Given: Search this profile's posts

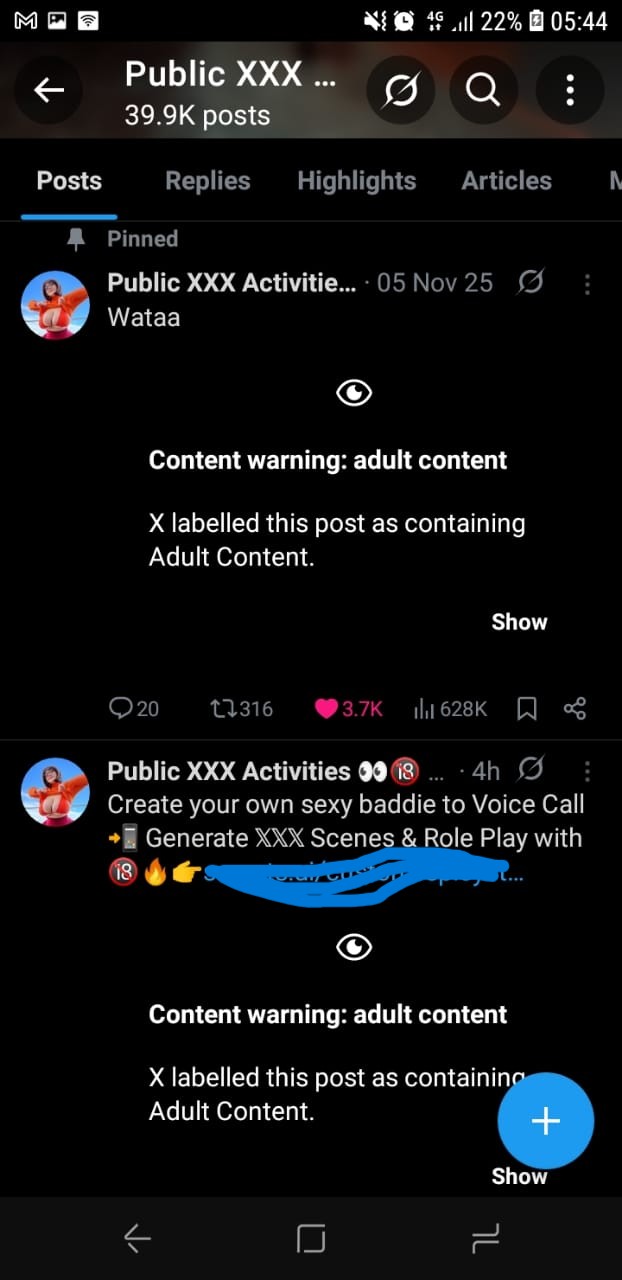Looking at the screenshot, I should pos(483,91).
